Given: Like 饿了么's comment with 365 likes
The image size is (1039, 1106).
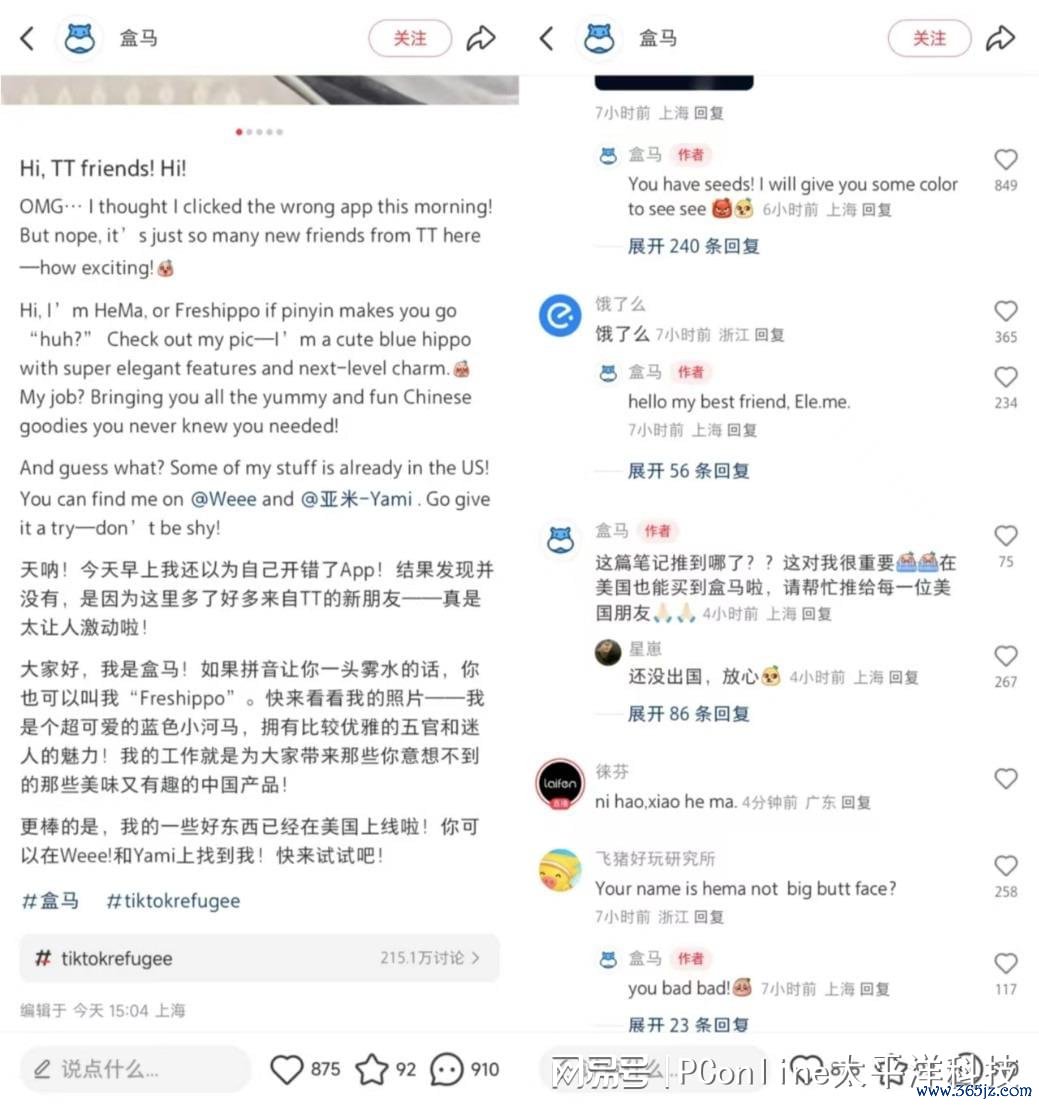Looking at the screenshot, I should point(1005,312).
